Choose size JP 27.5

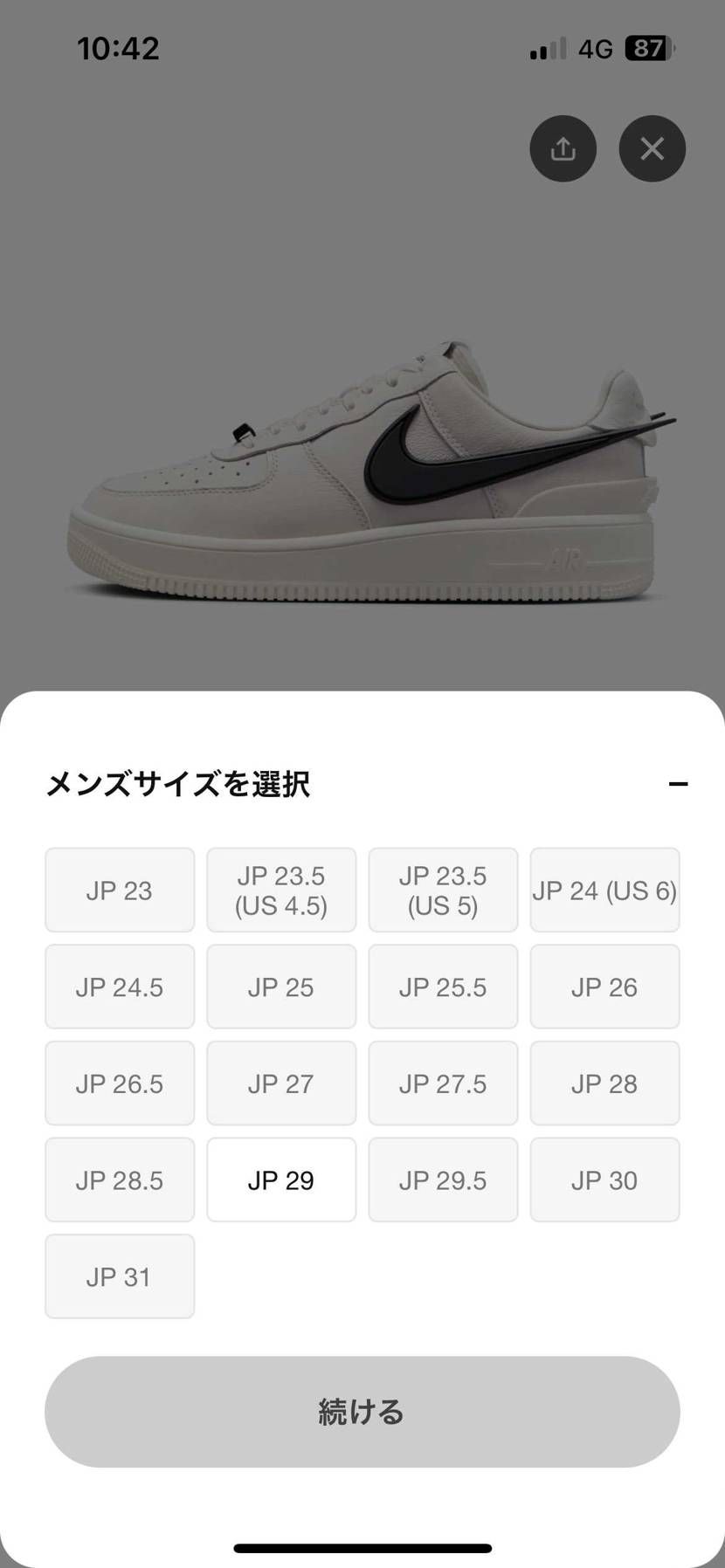pyautogui.click(x=442, y=1083)
